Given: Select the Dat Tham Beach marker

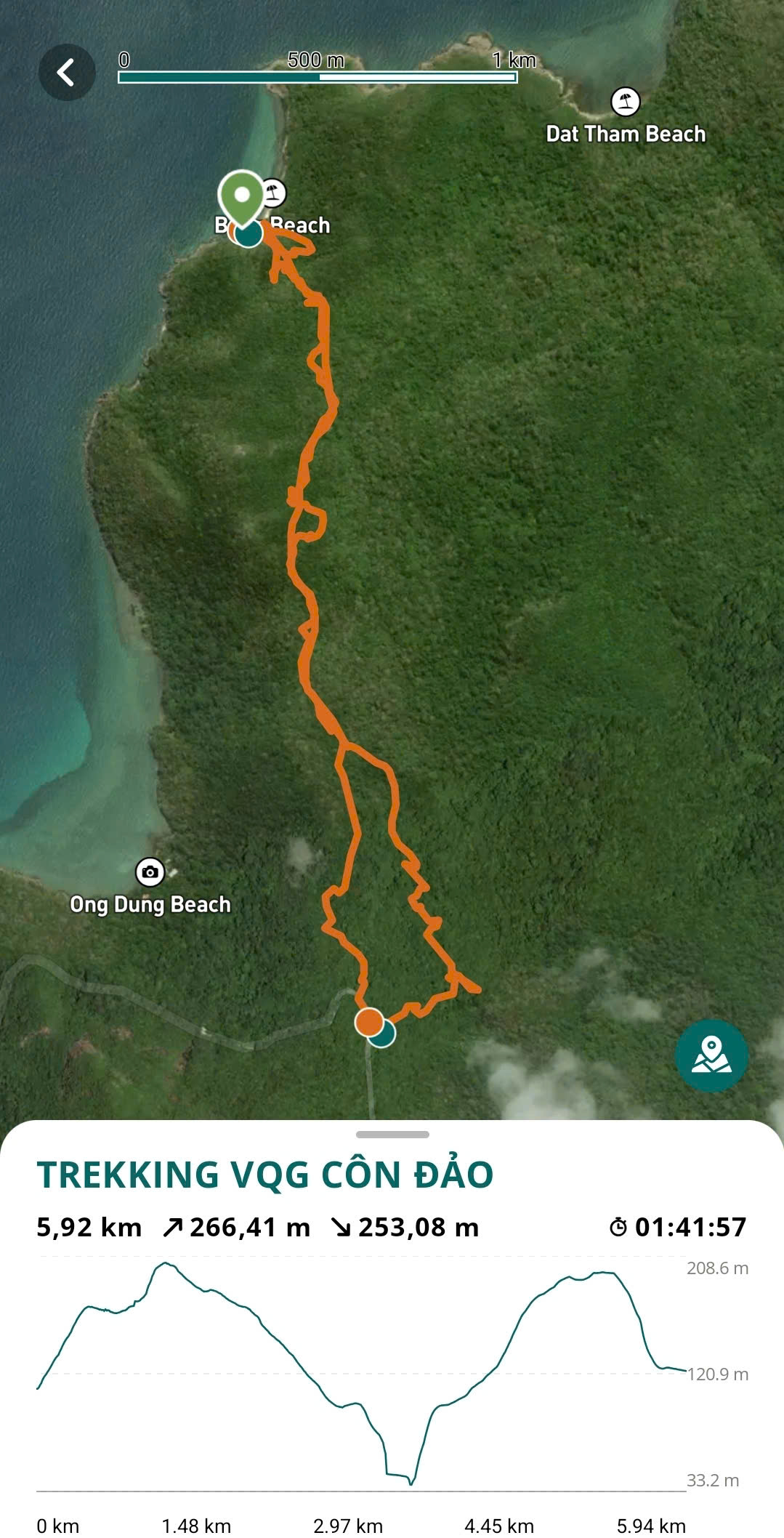Looking at the screenshot, I should point(625,102).
